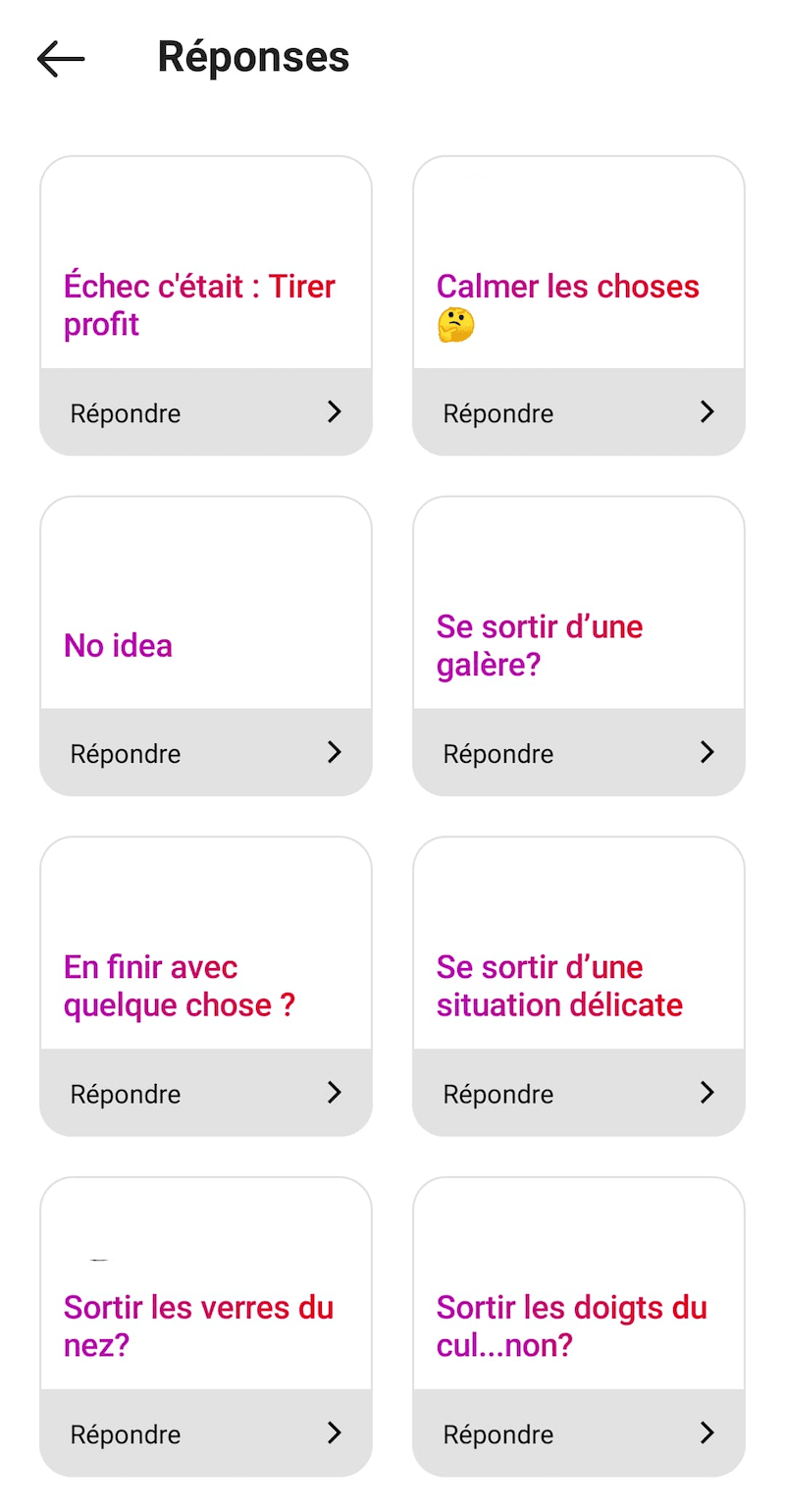This screenshot has width=785, height=1512.
Task: Tap Répondre under 'No idea'
Action: pos(206,753)
